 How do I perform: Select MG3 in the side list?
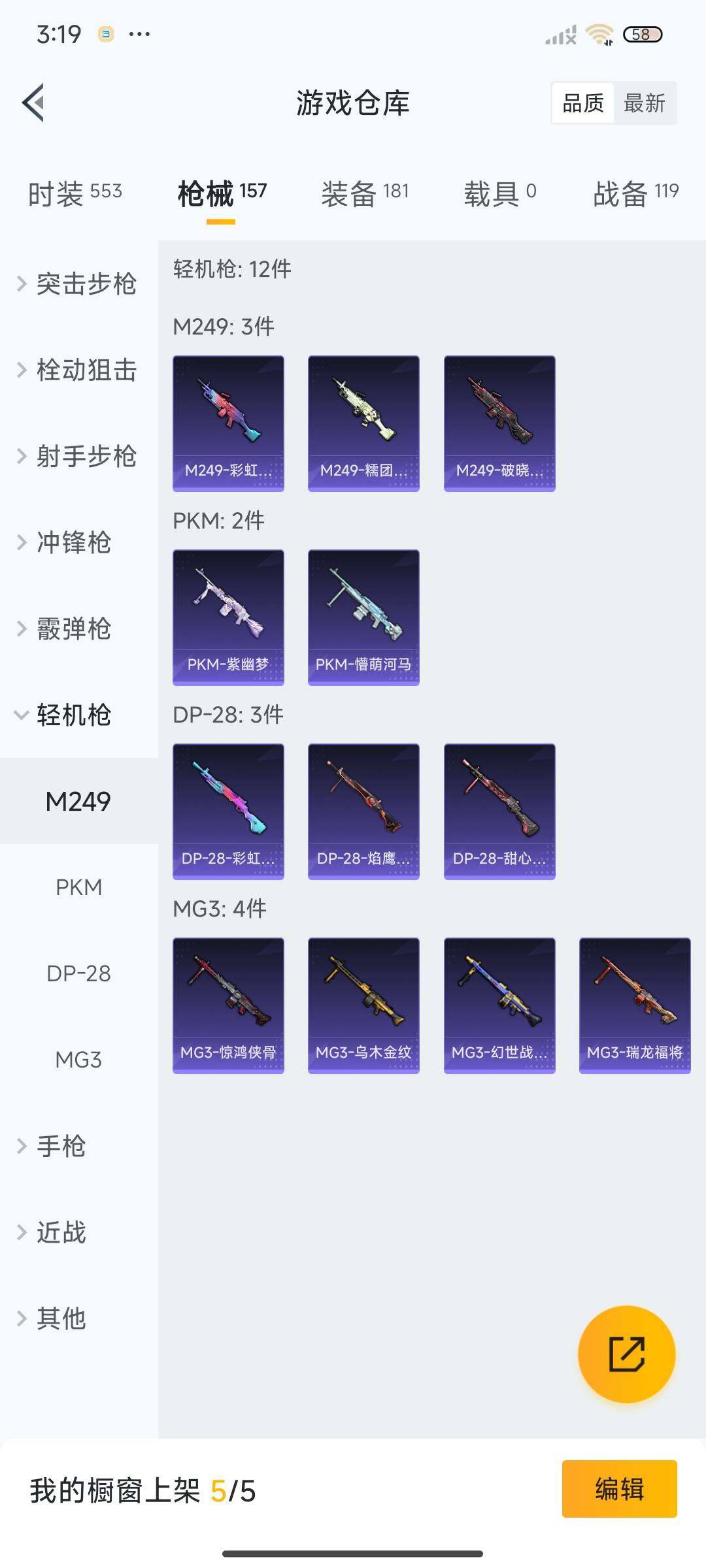[78, 1060]
